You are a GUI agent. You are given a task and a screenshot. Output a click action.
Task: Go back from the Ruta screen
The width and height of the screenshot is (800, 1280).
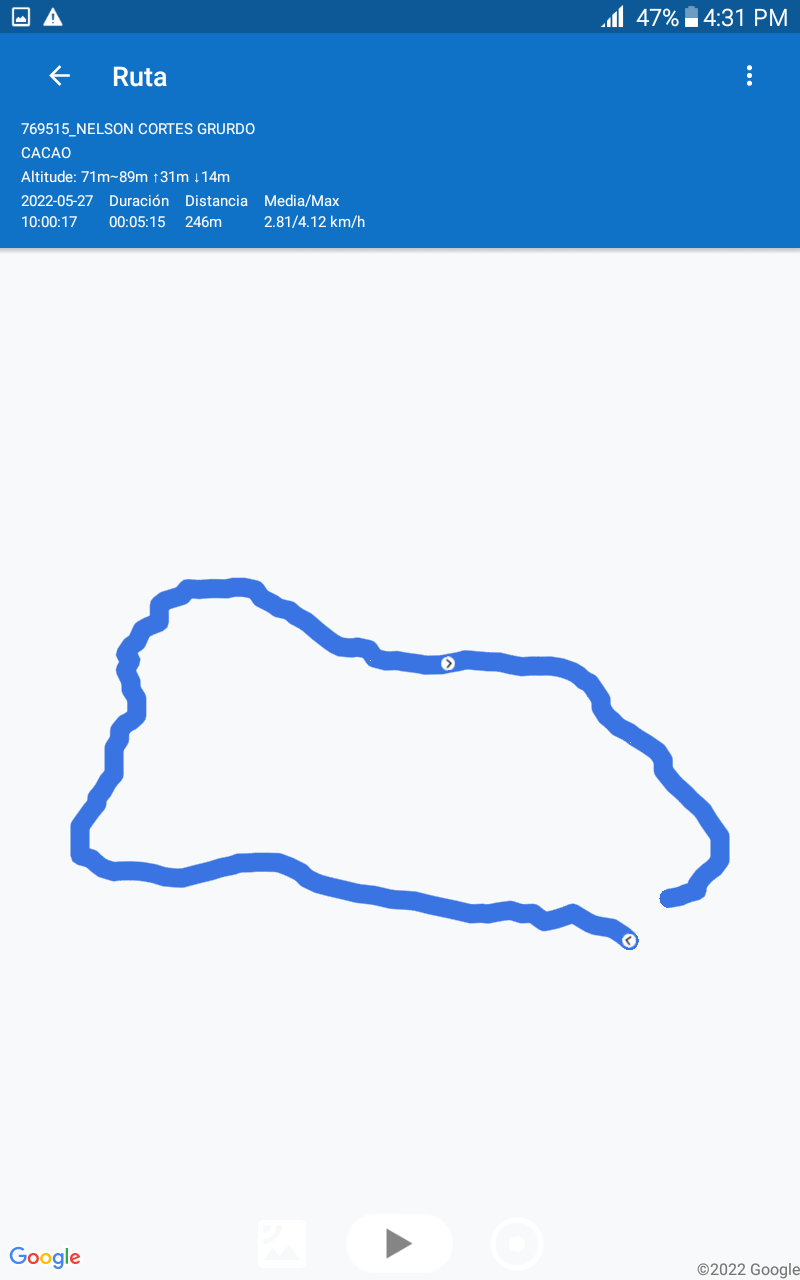[60, 76]
